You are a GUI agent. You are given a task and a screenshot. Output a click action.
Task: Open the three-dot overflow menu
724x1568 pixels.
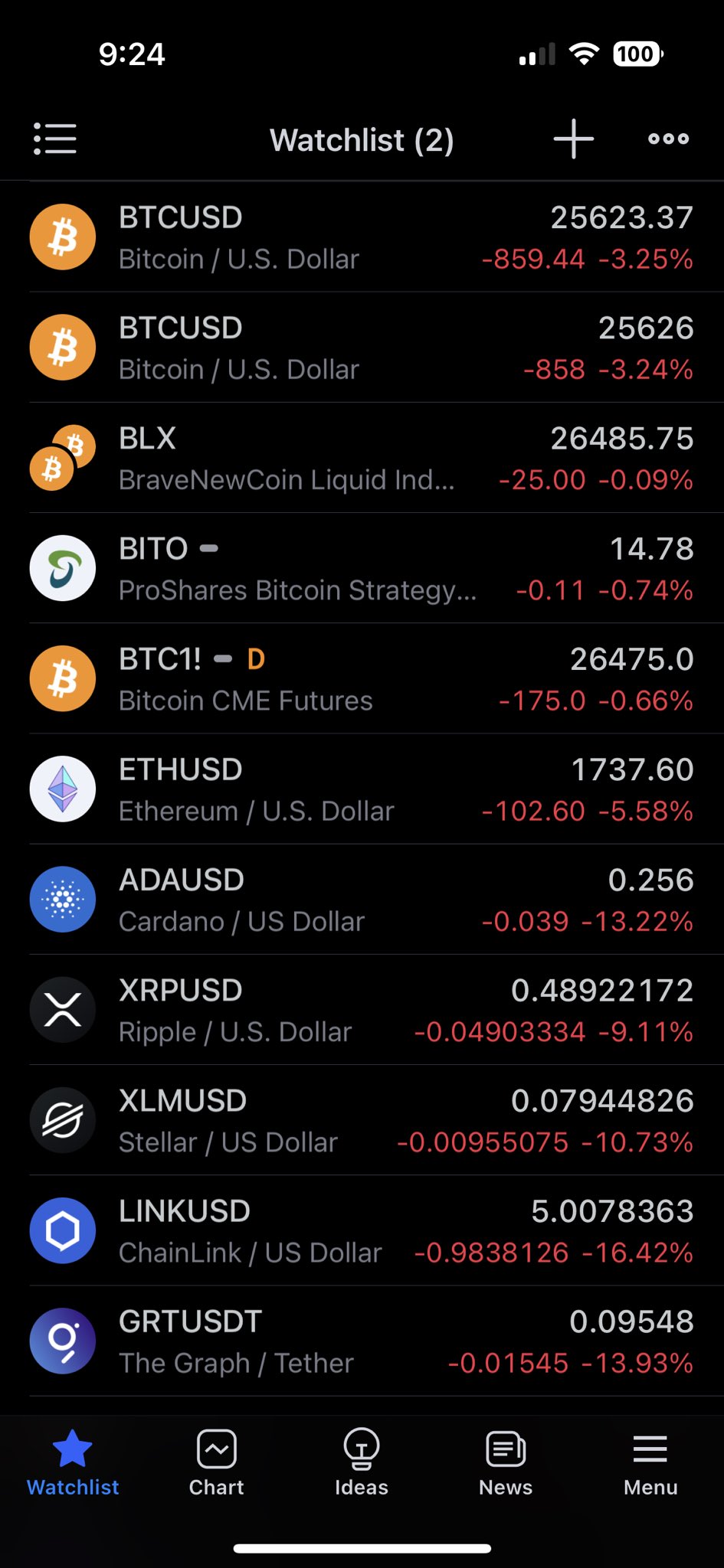coord(668,139)
